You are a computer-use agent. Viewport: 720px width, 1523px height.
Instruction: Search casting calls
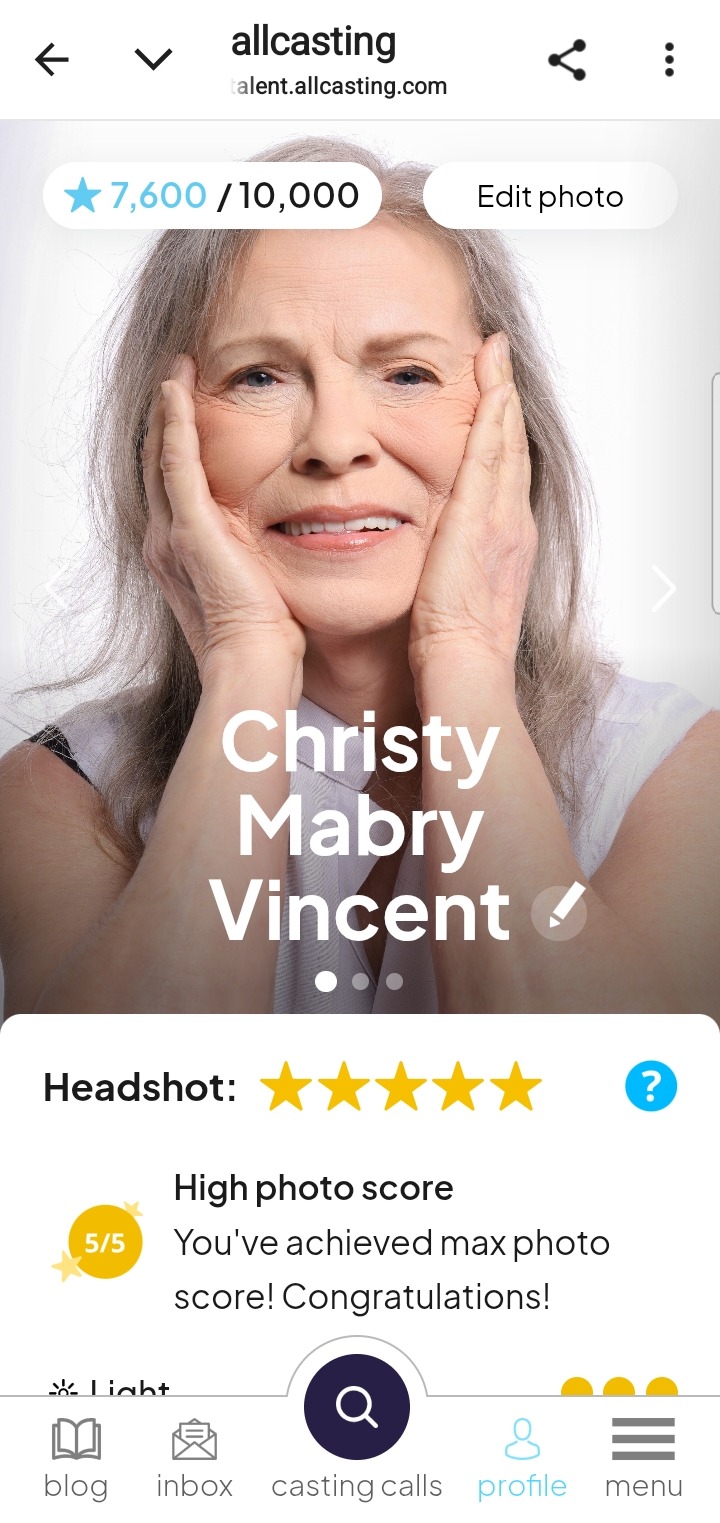point(357,1407)
